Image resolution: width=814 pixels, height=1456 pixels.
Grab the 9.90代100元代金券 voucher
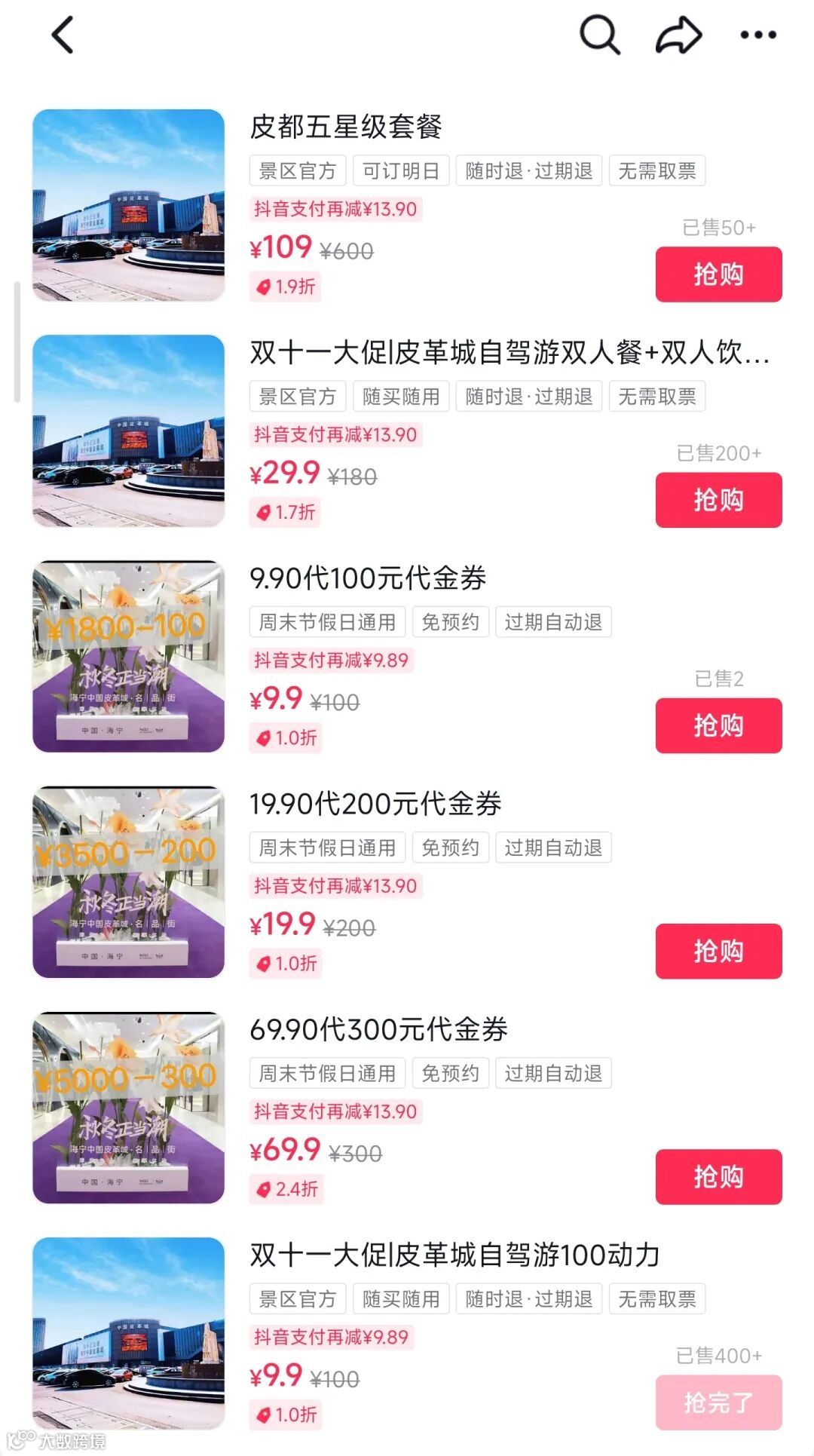tap(718, 725)
